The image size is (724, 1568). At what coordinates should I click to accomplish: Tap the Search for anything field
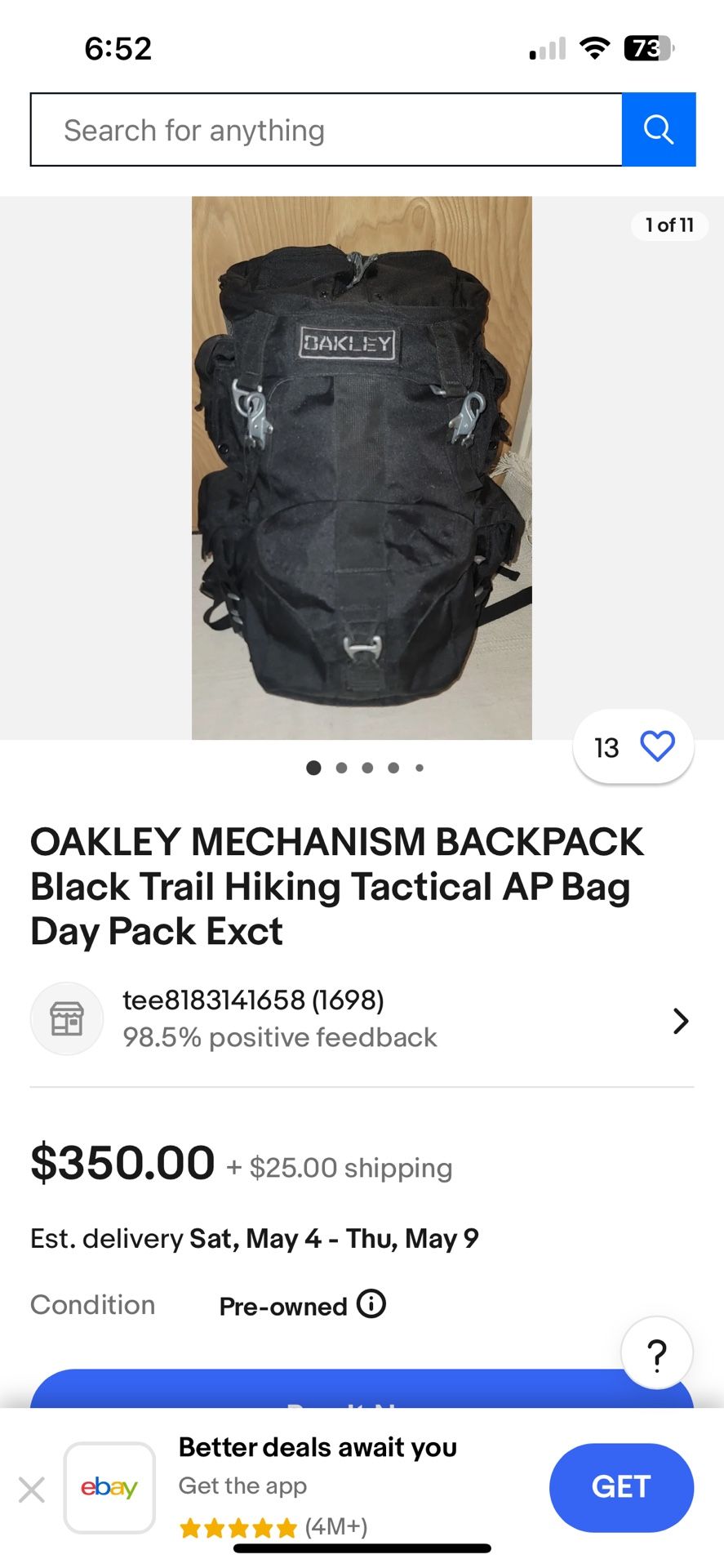(x=326, y=130)
